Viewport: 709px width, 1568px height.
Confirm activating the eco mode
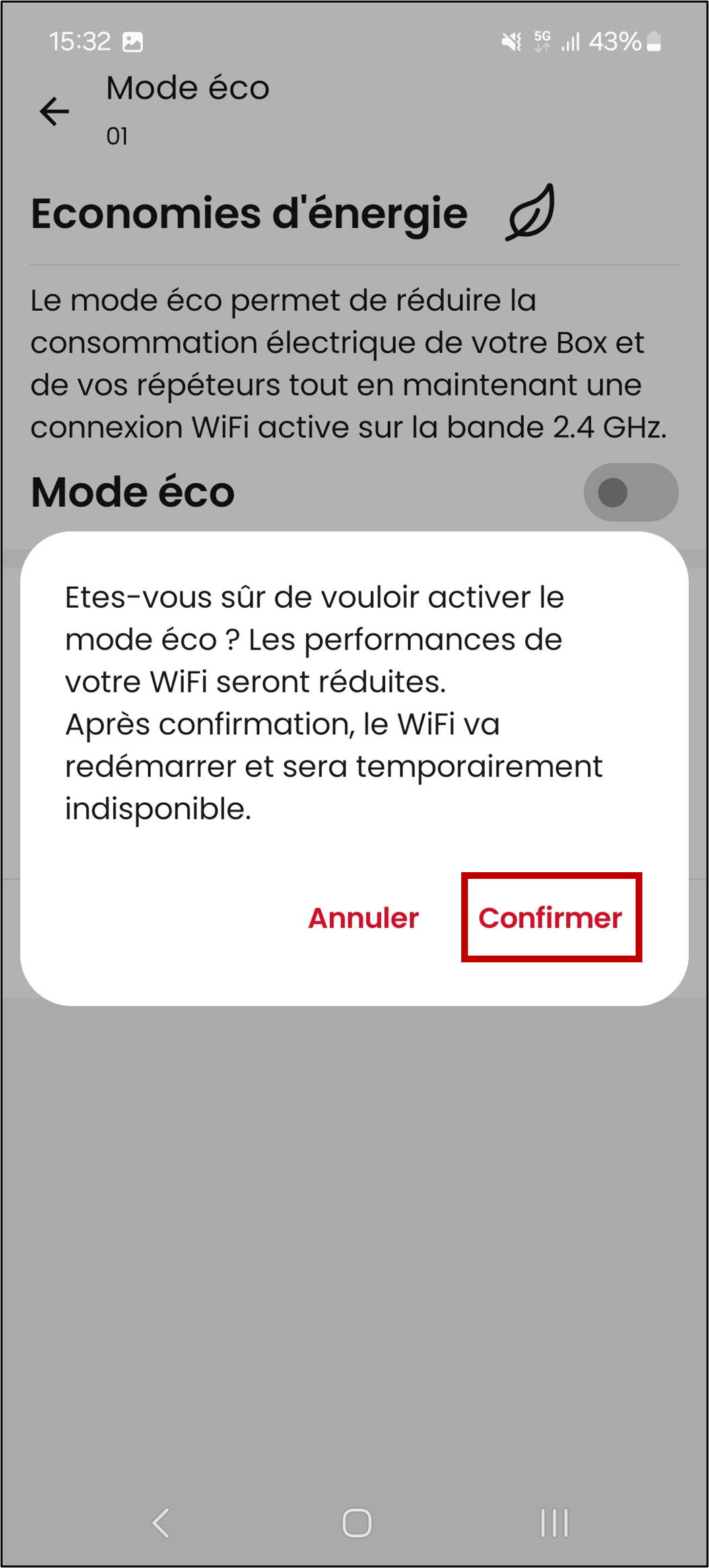[550, 918]
